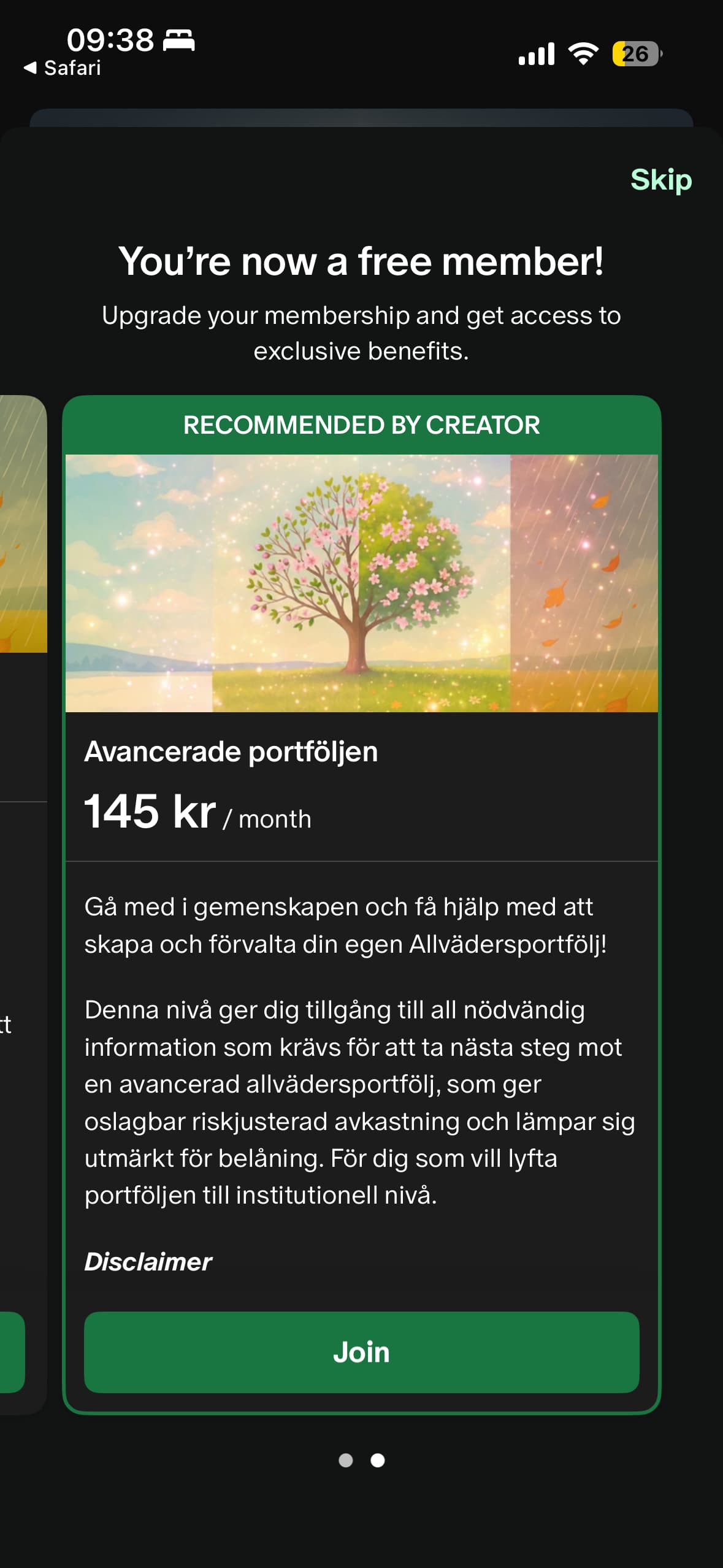Join the Avancerade portföljen tier
This screenshot has width=723, height=1568.
coord(361,1352)
